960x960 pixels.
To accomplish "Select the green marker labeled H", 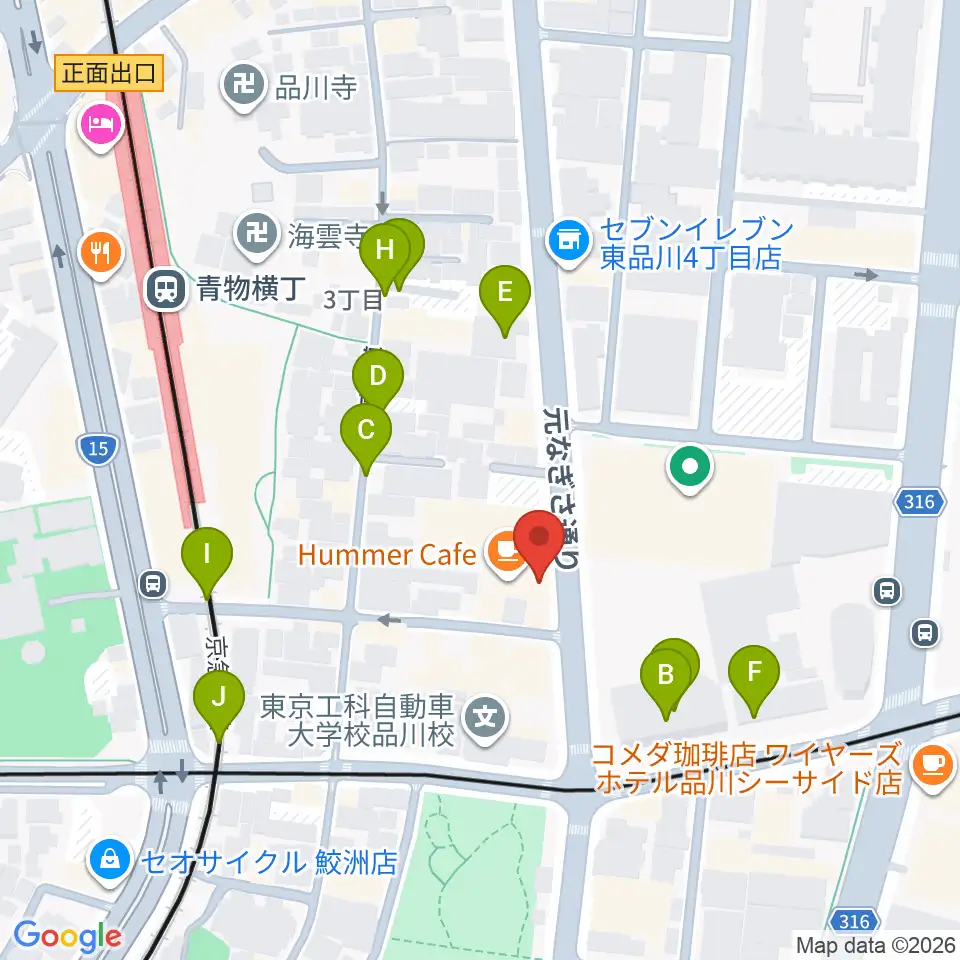I will (384, 251).
